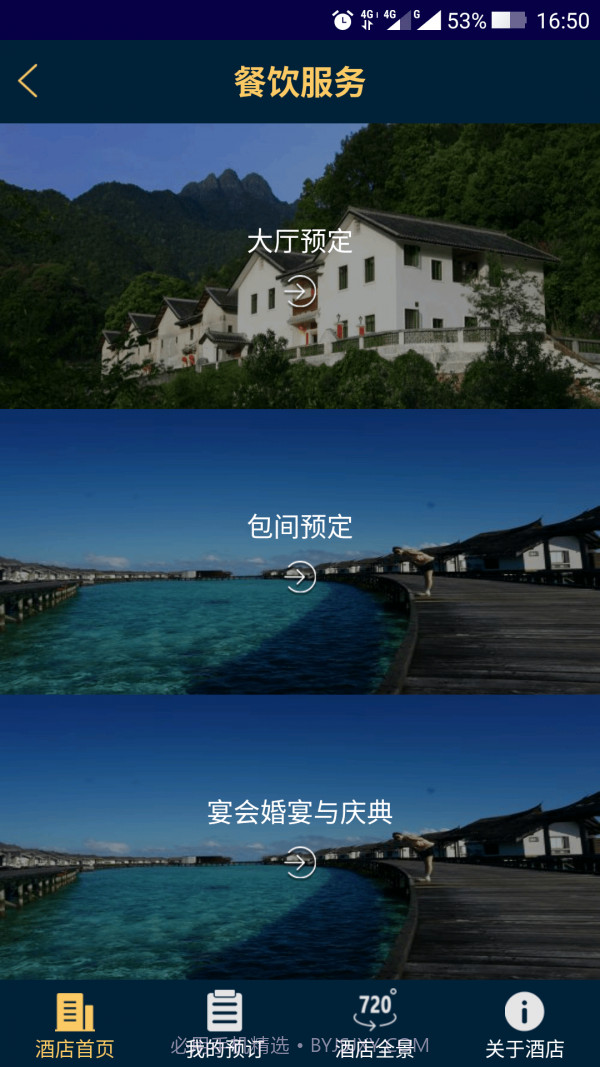Go back from 餐饮服务 page
The image size is (600, 1067).
[x=28, y=81]
